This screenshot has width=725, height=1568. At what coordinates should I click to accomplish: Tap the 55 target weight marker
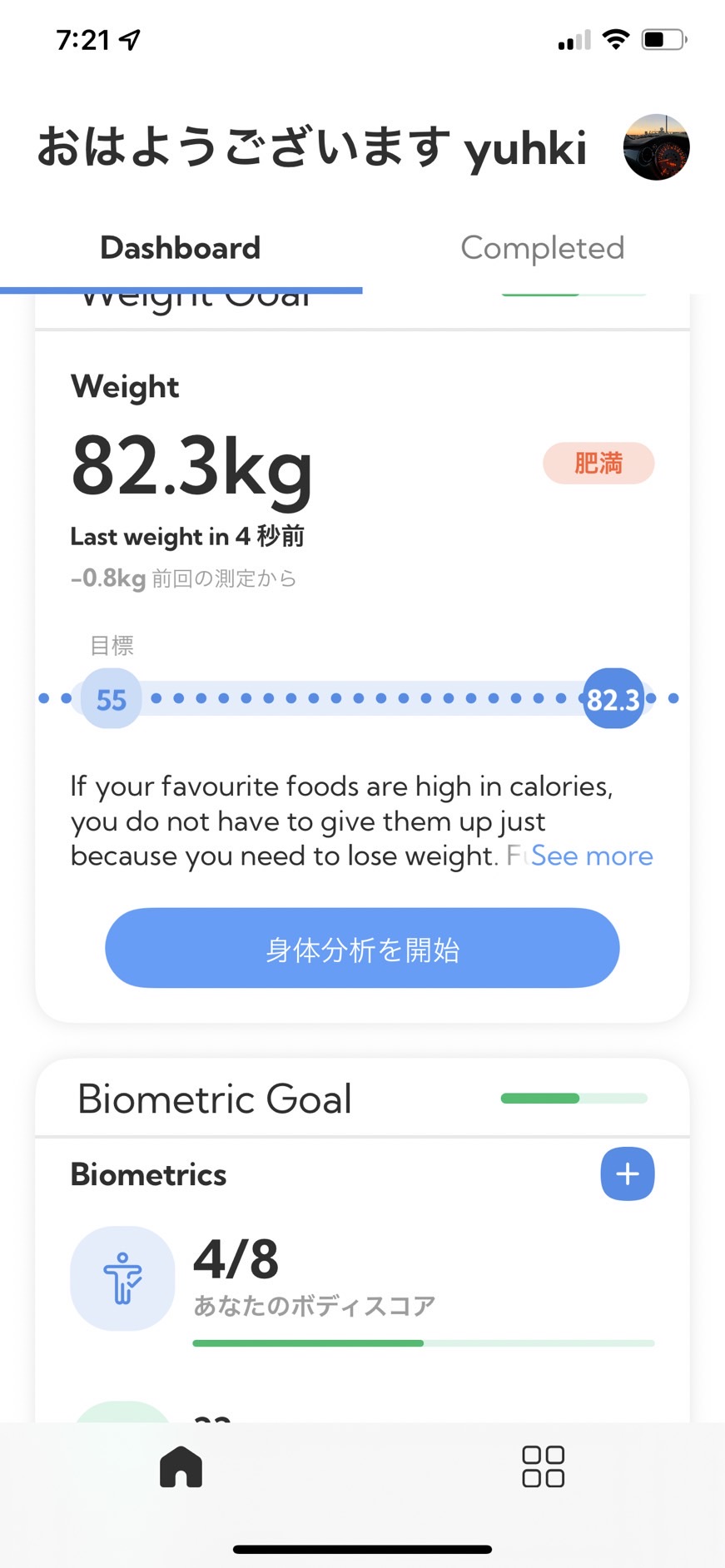click(111, 699)
